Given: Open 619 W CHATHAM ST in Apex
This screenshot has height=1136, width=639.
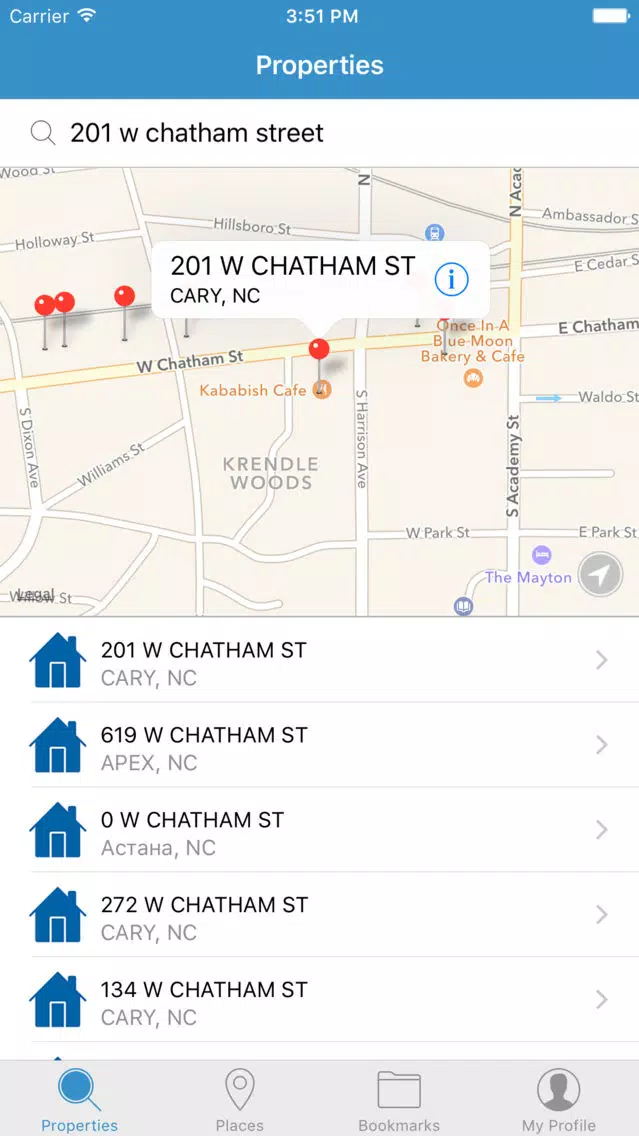Looking at the screenshot, I should coord(320,746).
